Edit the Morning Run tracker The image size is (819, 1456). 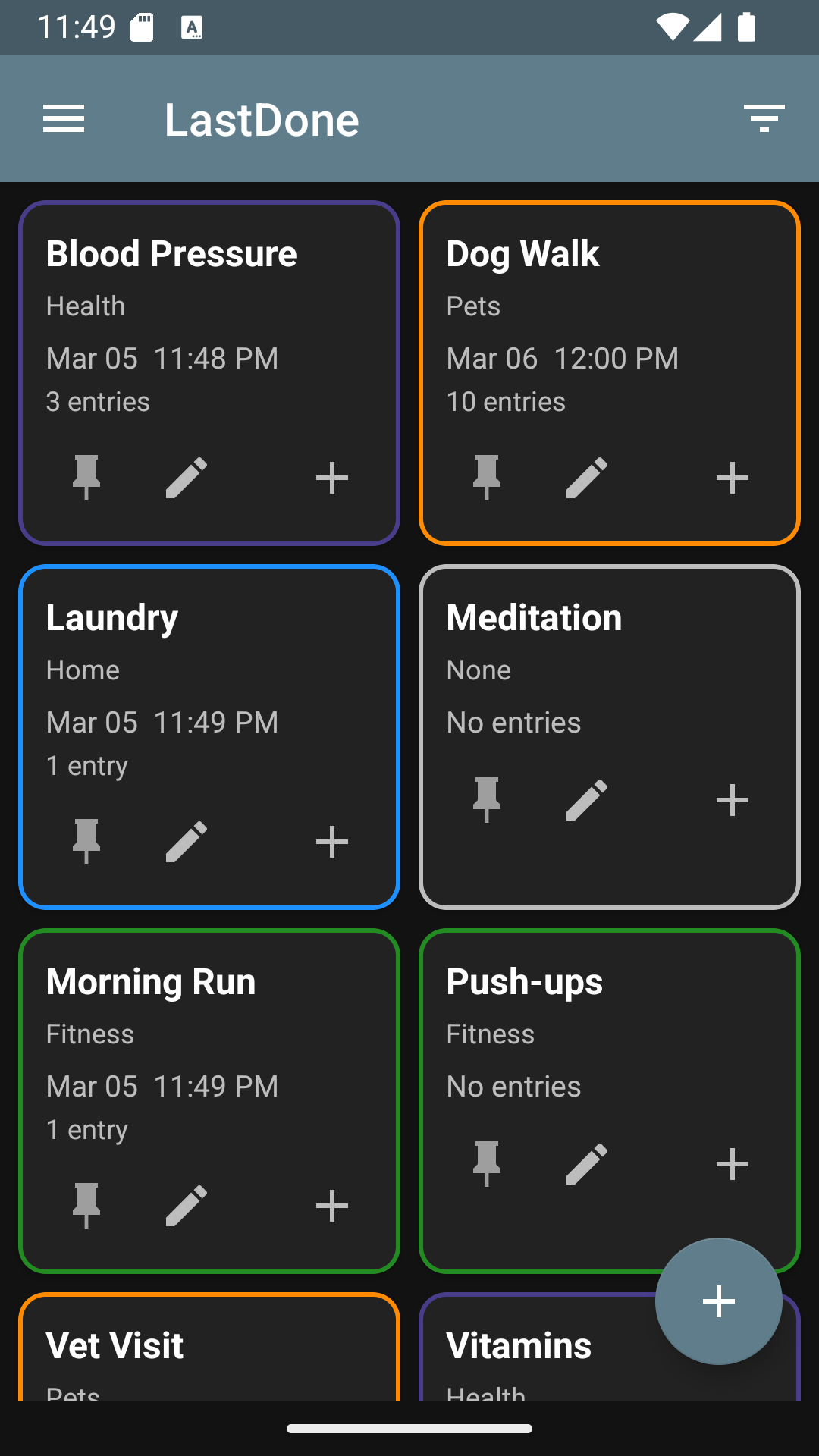click(186, 1206)
